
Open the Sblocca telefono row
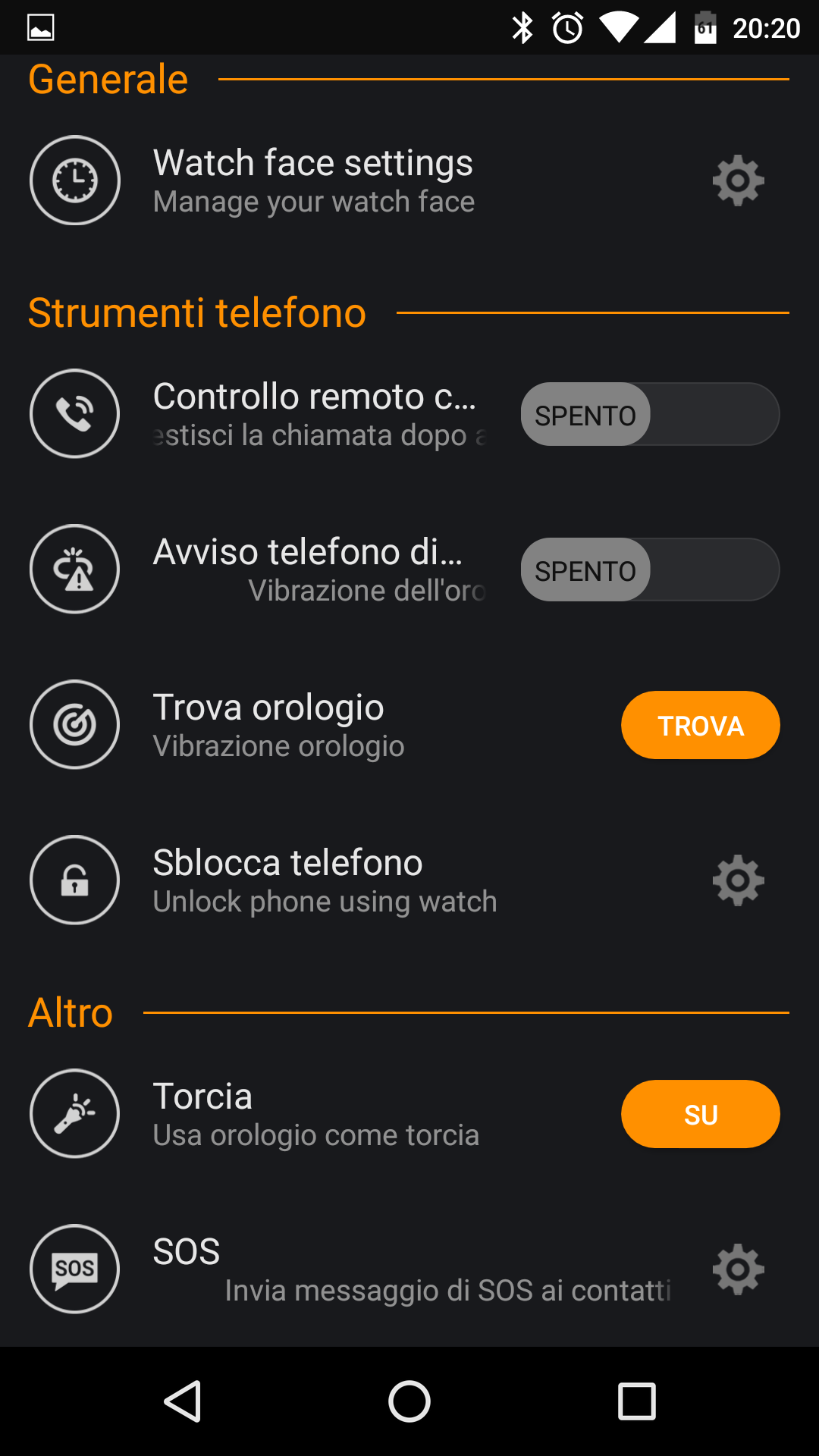409,880
